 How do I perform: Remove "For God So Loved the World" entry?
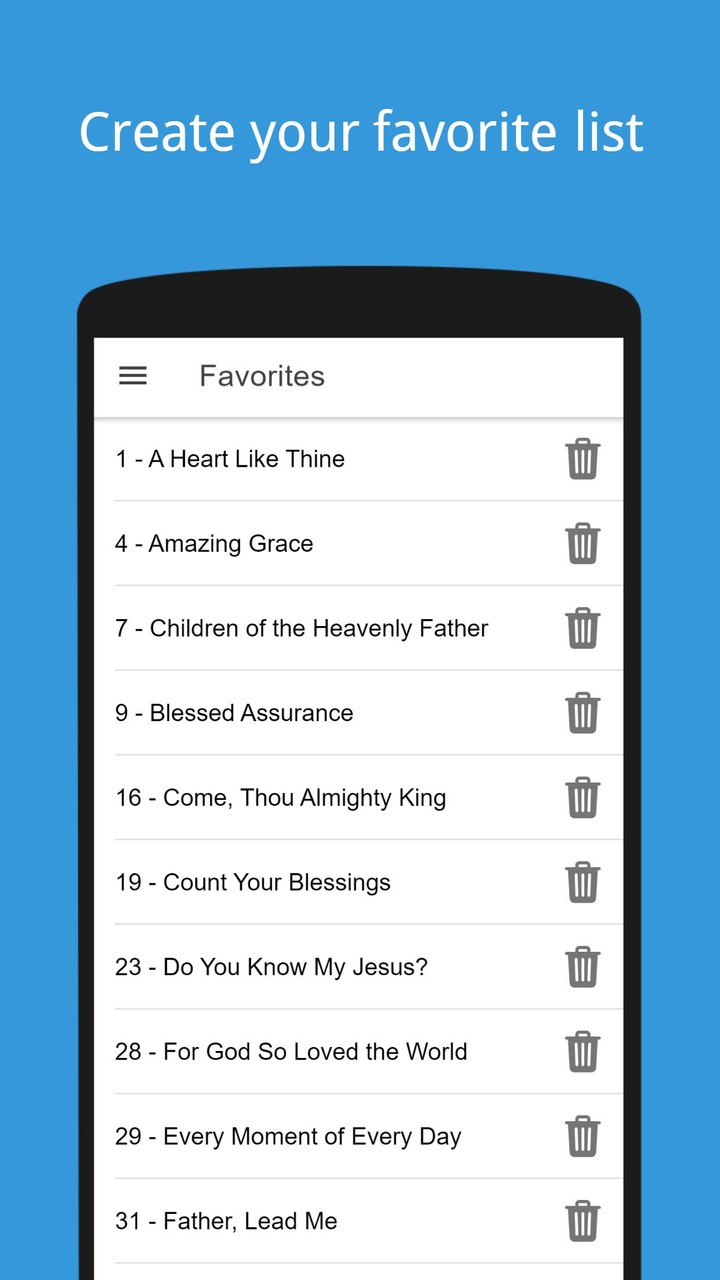point(583,1052)
